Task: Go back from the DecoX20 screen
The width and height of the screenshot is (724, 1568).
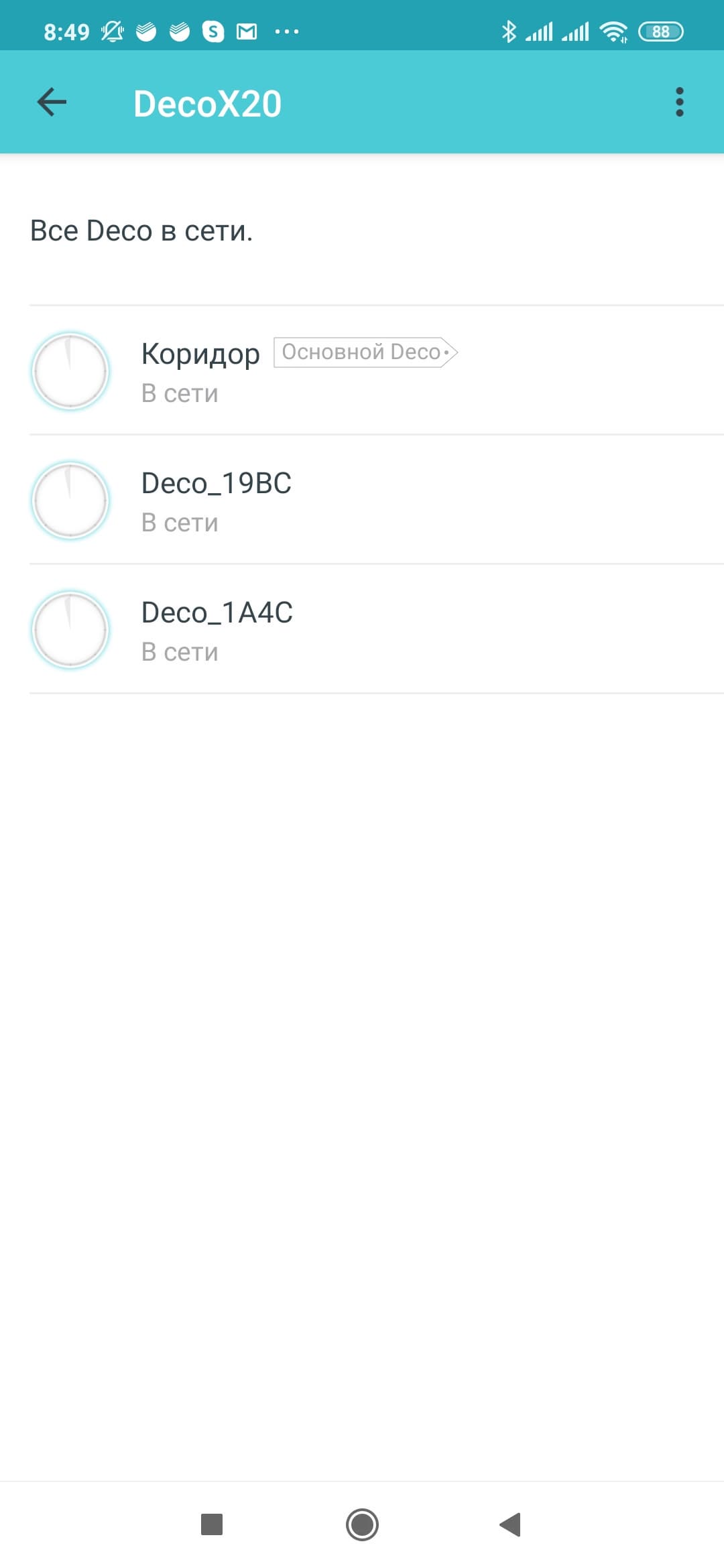Action: [x=52, y=103]
